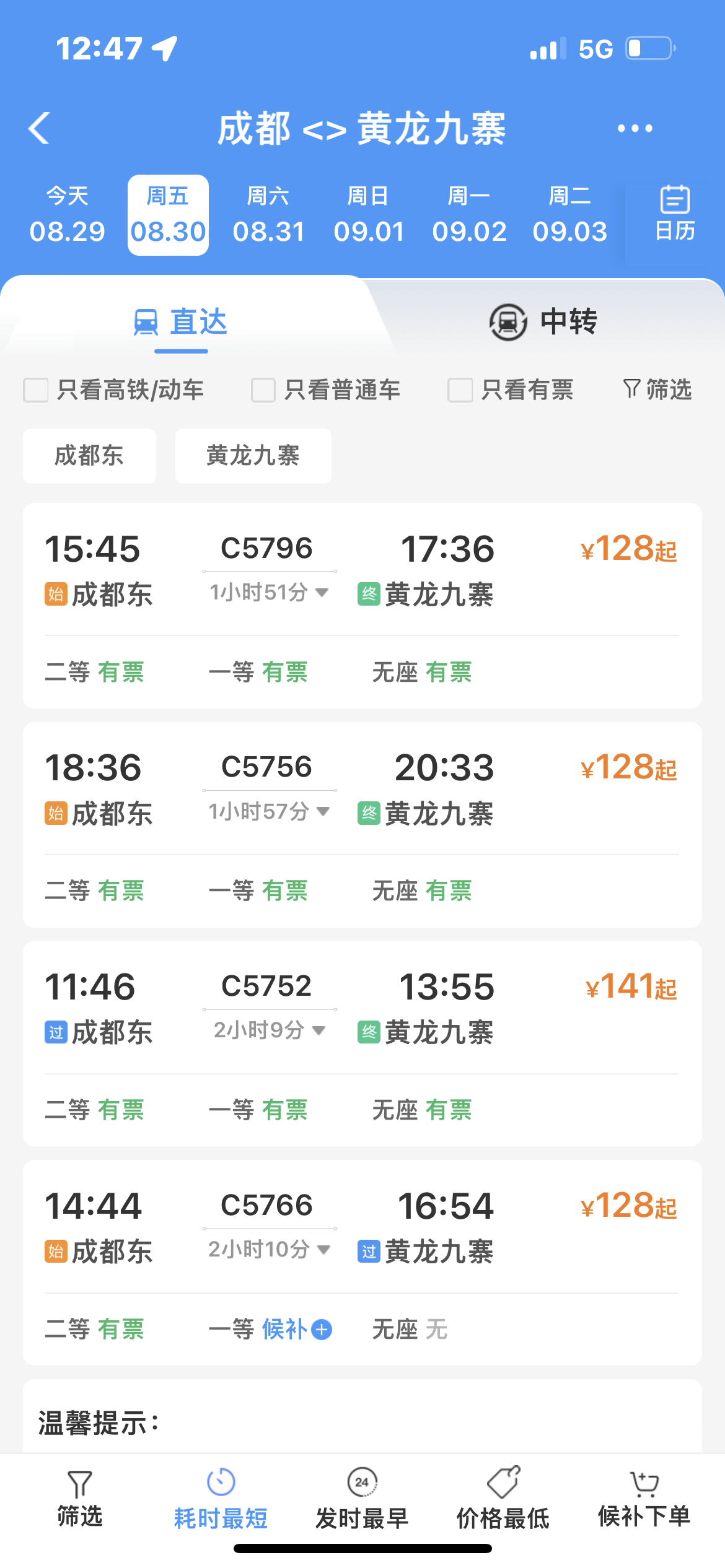This screenshot has width=725, height=1568.
Task: Open the C5756 train listing card
Action: (362, 824)
